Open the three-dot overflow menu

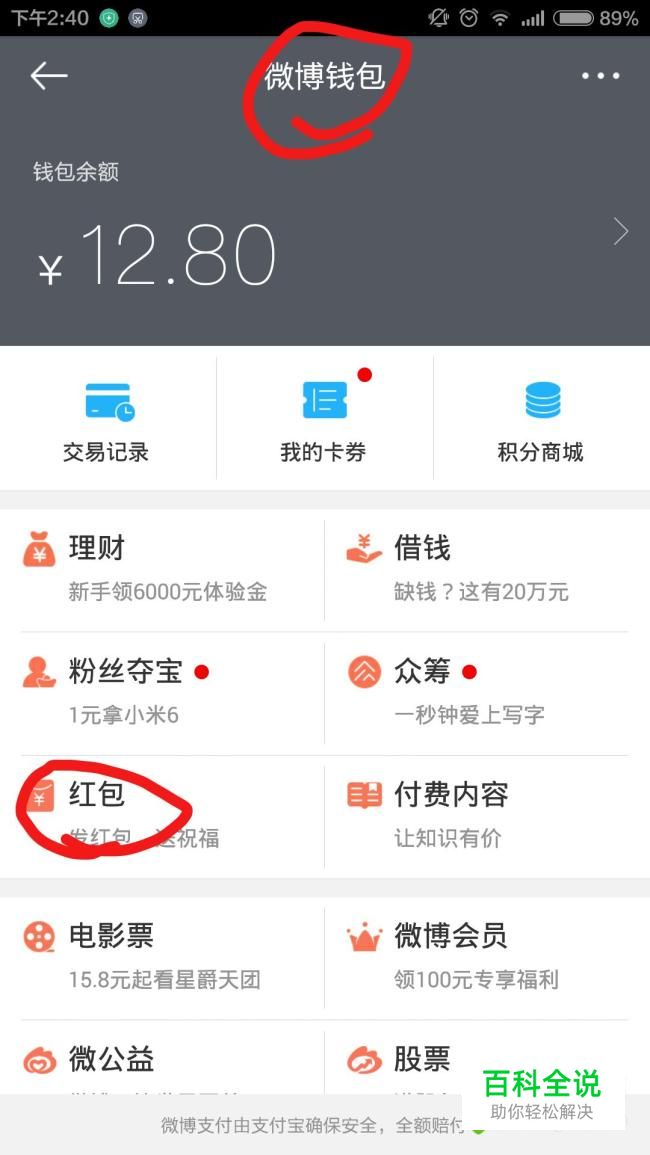pos(600,75)
